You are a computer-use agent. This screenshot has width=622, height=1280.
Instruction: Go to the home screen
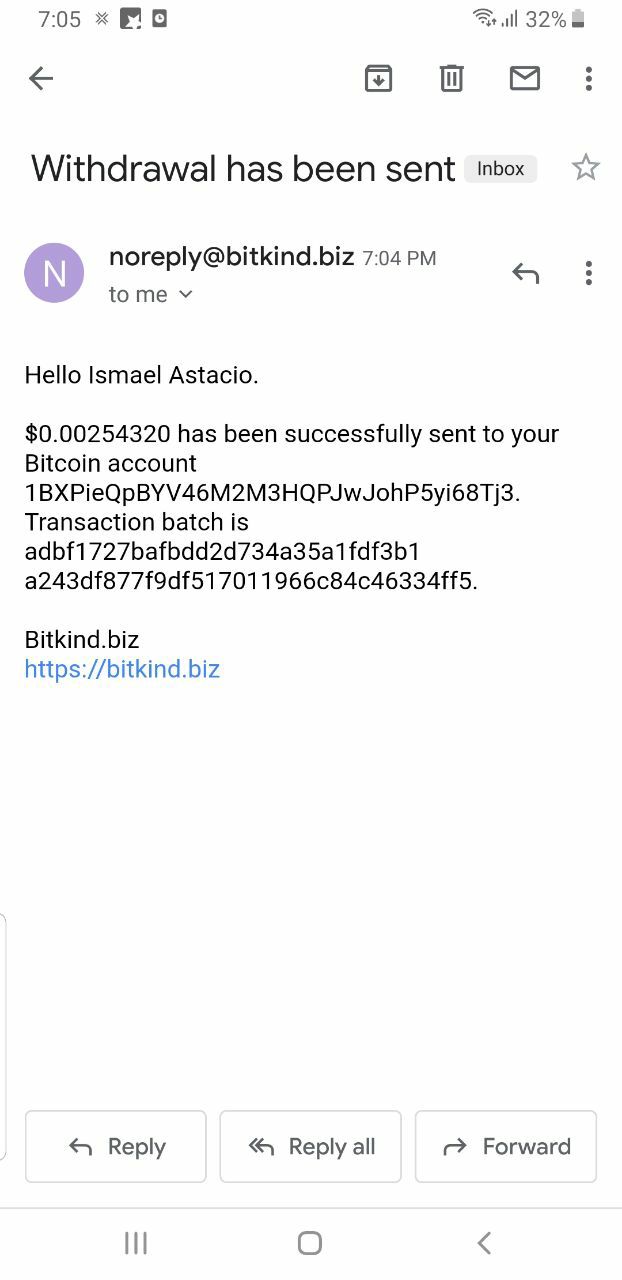(x=310, y=1243)
